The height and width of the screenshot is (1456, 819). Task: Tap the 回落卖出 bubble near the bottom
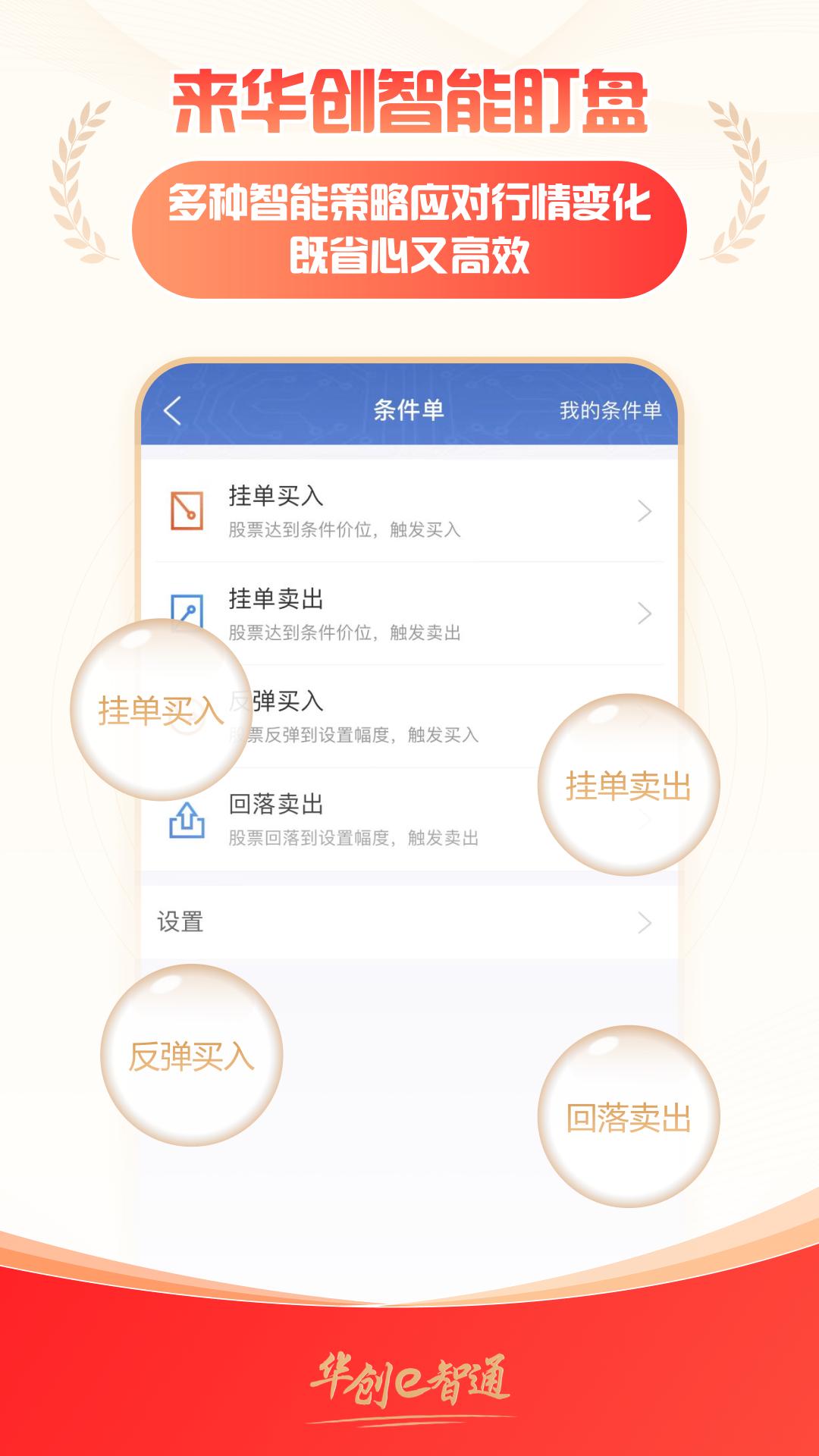click(x=628, y=1115)
